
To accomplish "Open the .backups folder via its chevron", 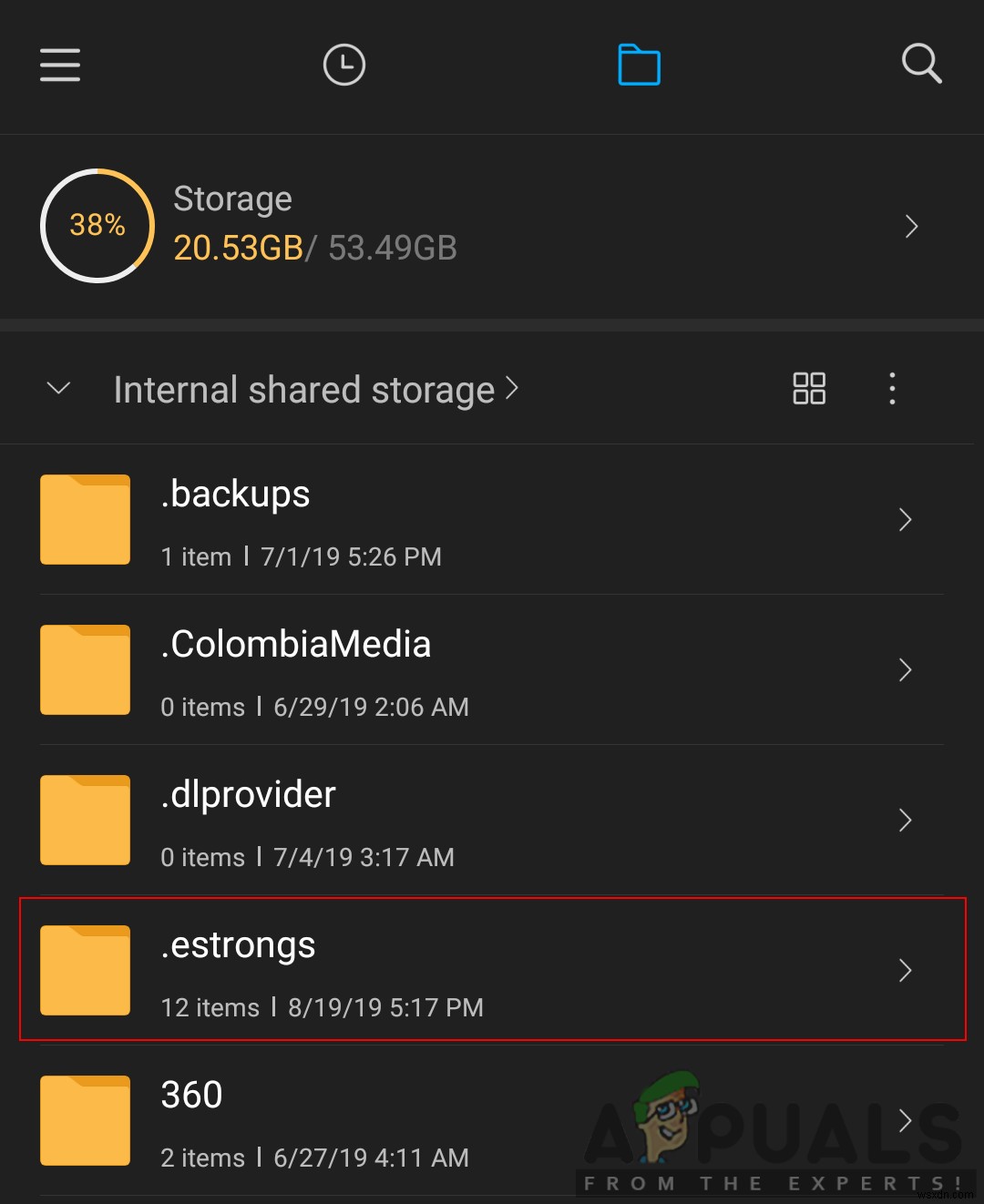I will pos(906,519).
